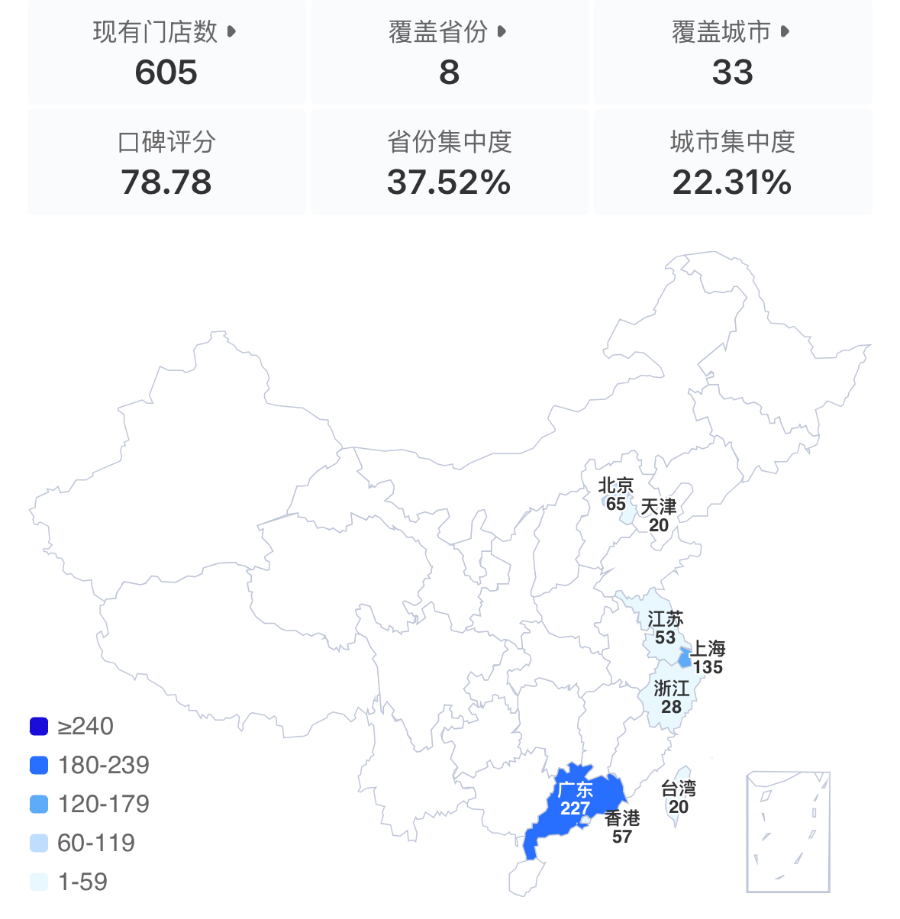Image resolution: width=900 pixels, height=919 pixels.
Task: Toggle the 120-179 legend range
Action: [89, 804]
